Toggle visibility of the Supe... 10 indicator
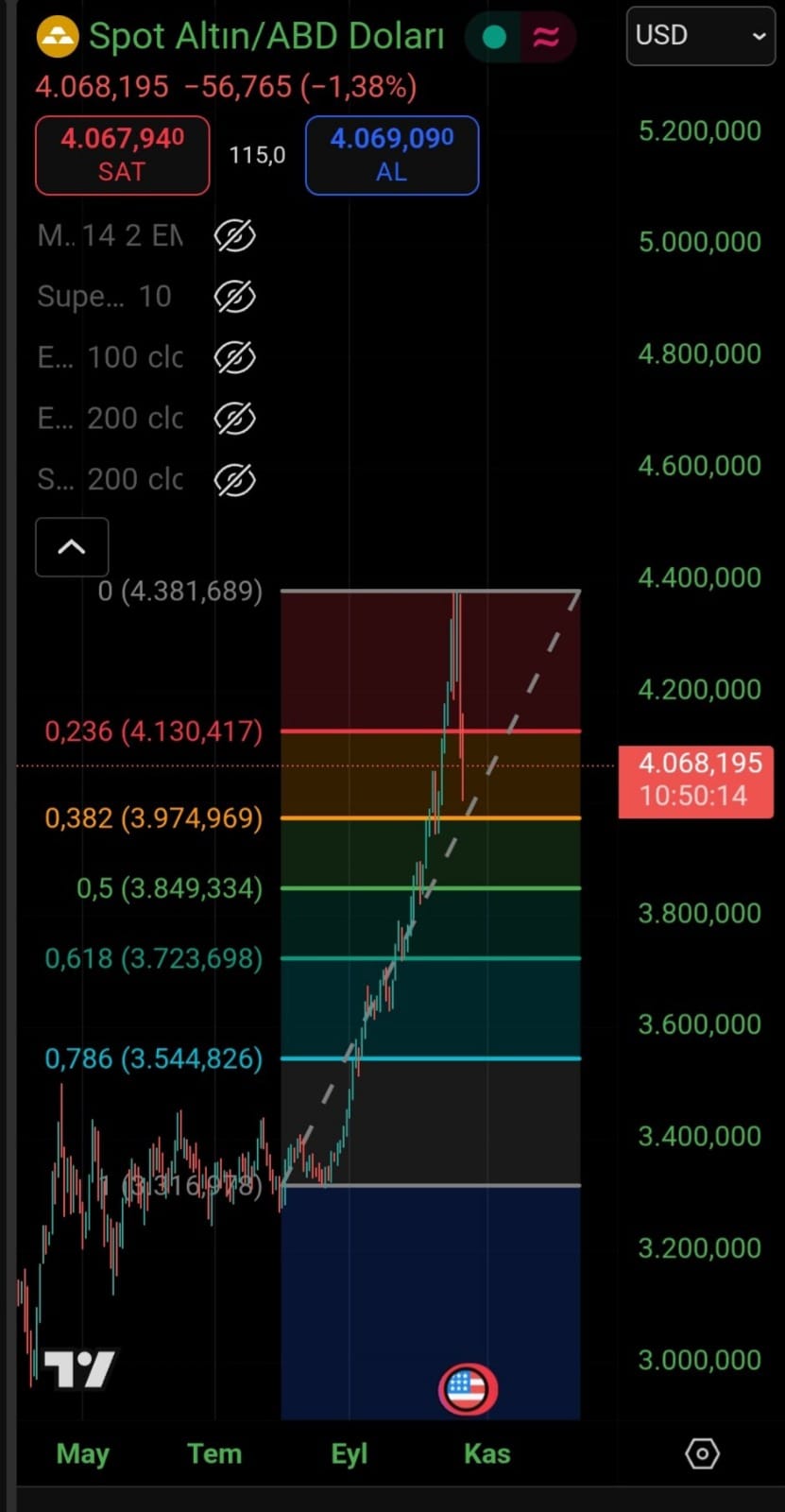Image resolution: width=785 pixels, height=1512 pixels. click(234, 297)
